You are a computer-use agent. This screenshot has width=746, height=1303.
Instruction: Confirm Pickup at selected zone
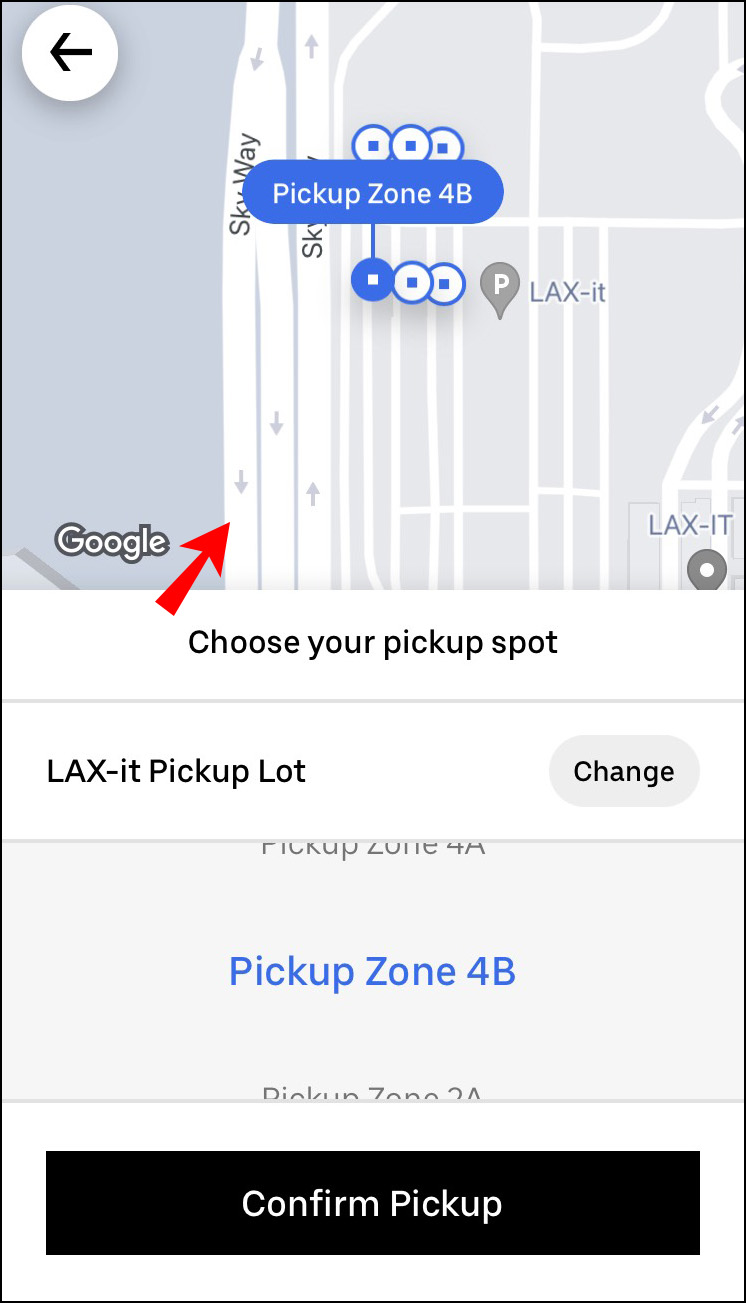coord(372,1203)
